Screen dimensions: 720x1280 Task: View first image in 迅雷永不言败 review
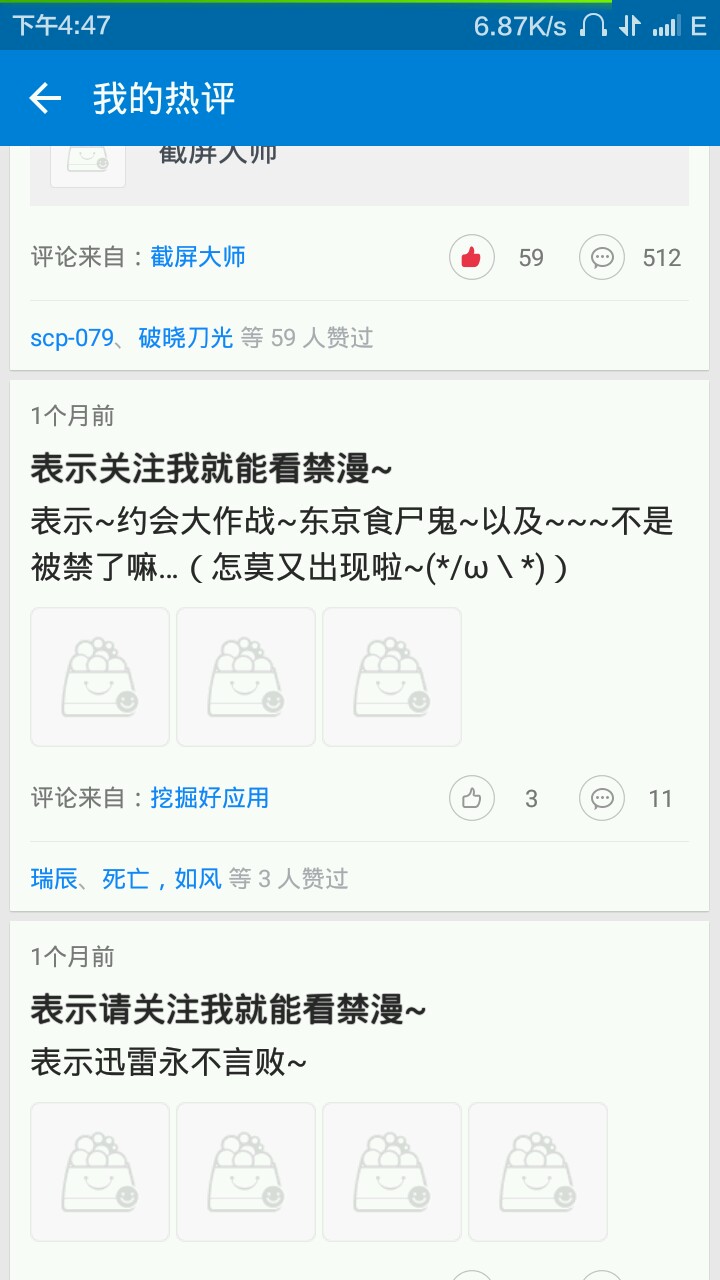tap(100, 1172)
